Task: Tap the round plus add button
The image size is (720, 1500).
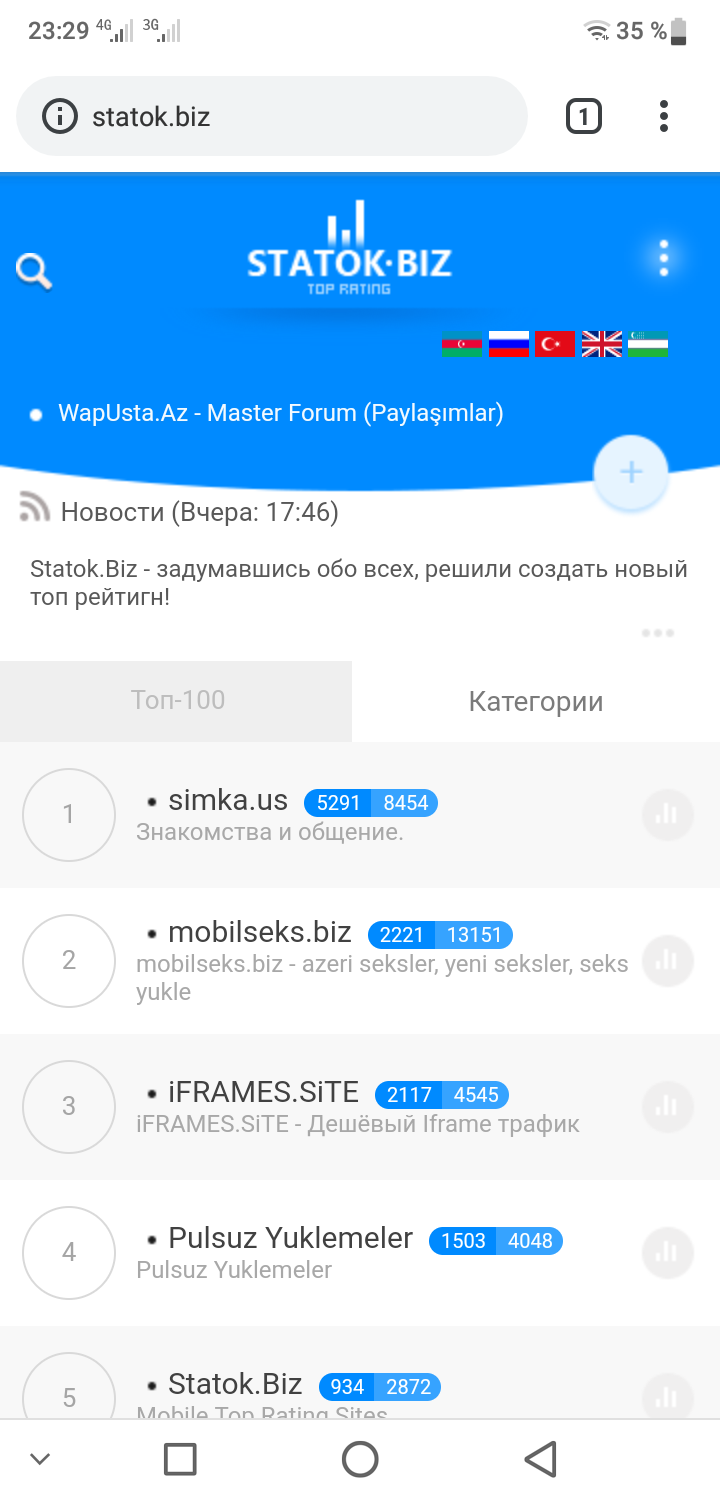Action: coord(630,473)
